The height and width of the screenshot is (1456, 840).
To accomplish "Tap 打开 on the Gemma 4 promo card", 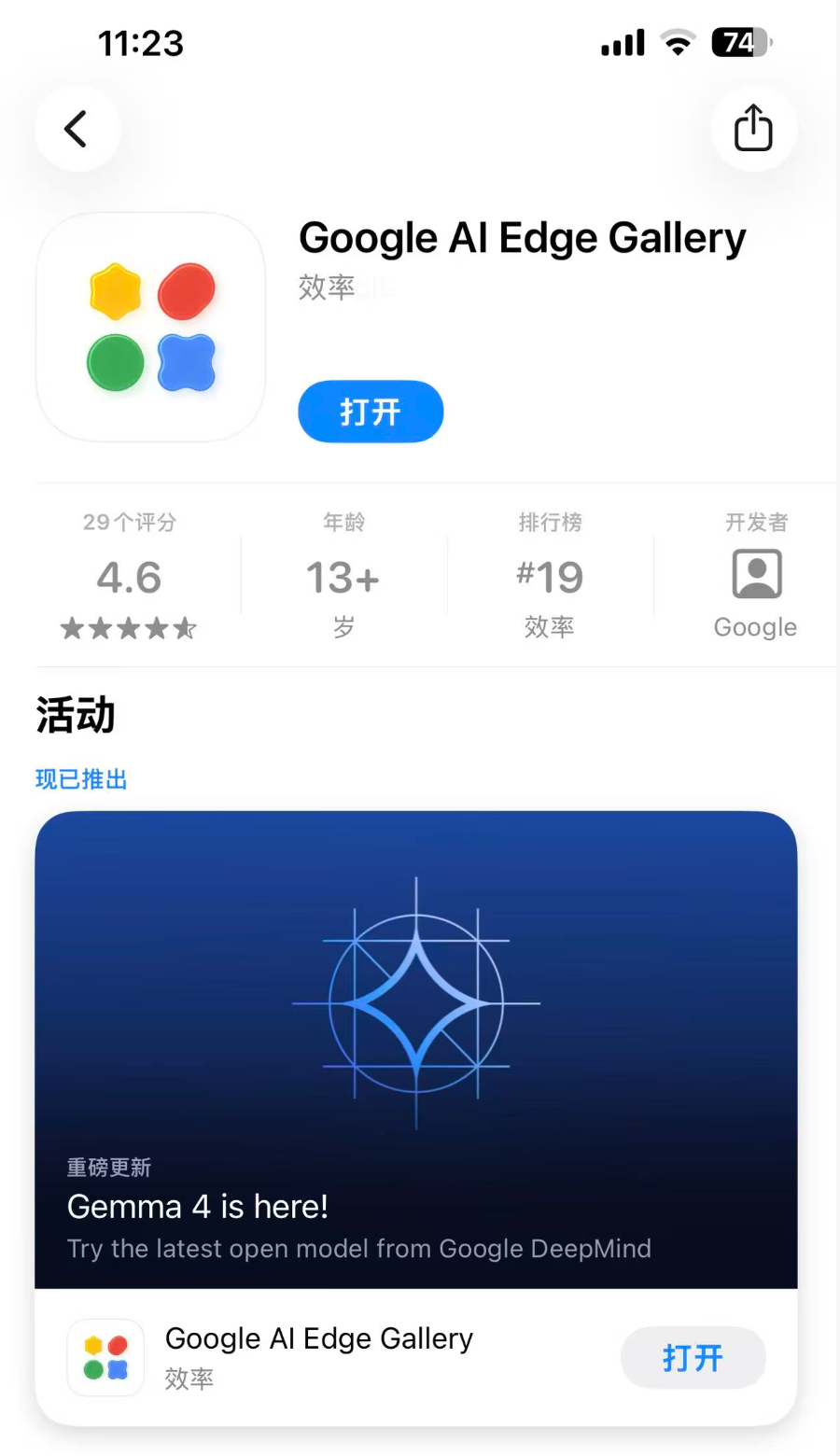I will (x=693, y=1358).
